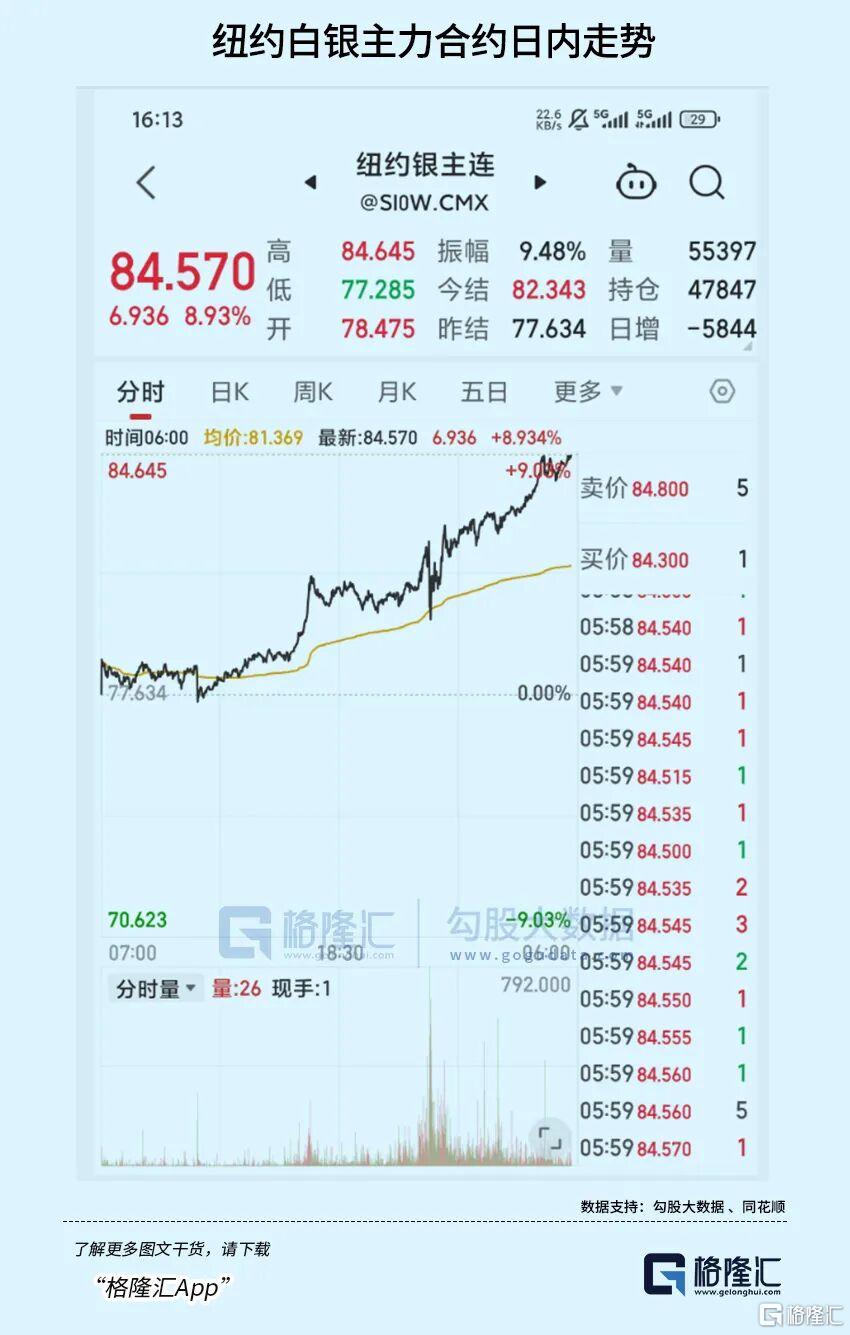Click the pig-face assistant icon beside search

pos(636,183)
